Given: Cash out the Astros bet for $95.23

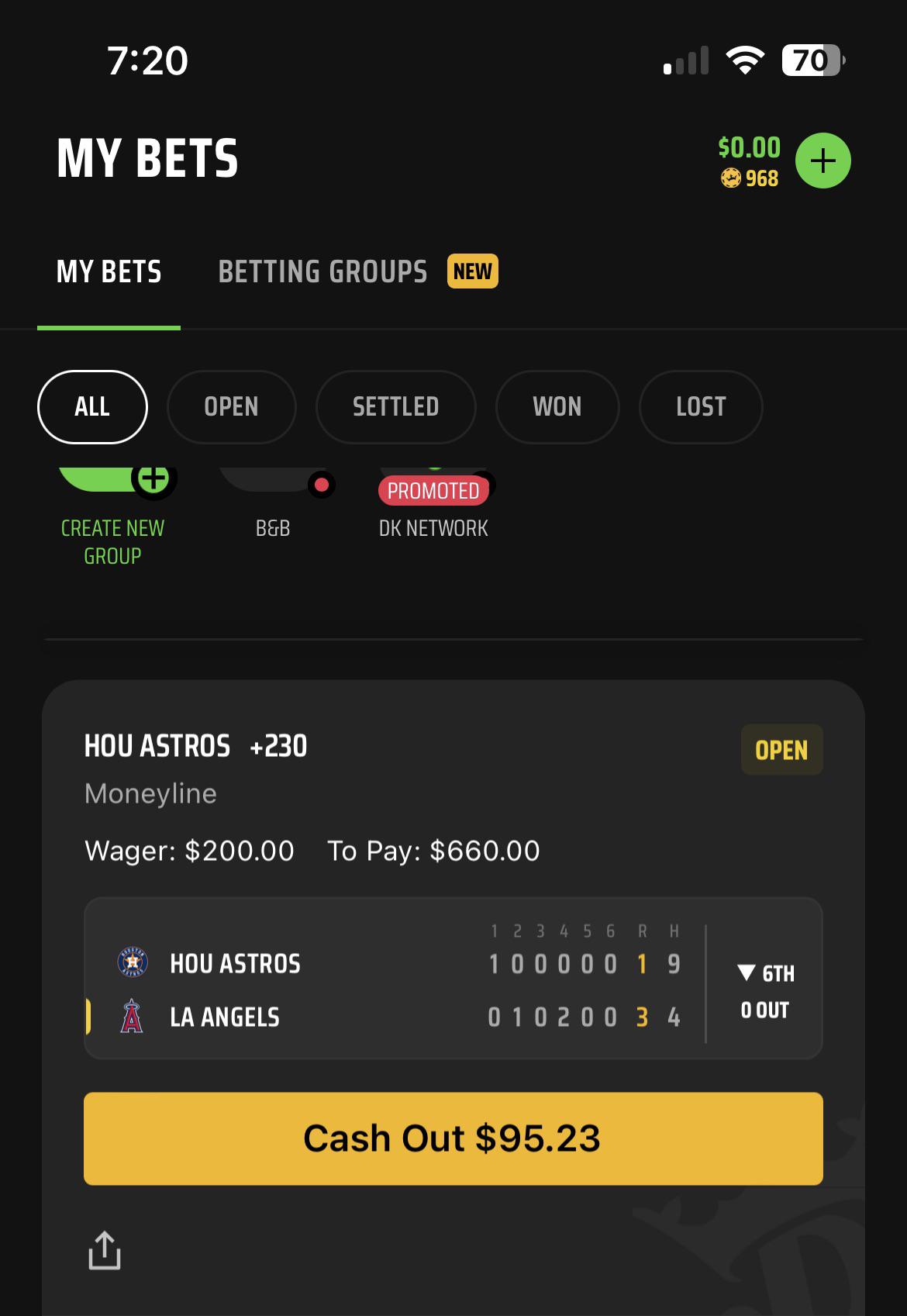Looking at the screenshot, I should pyautogui.click(x=453, y=1138).
